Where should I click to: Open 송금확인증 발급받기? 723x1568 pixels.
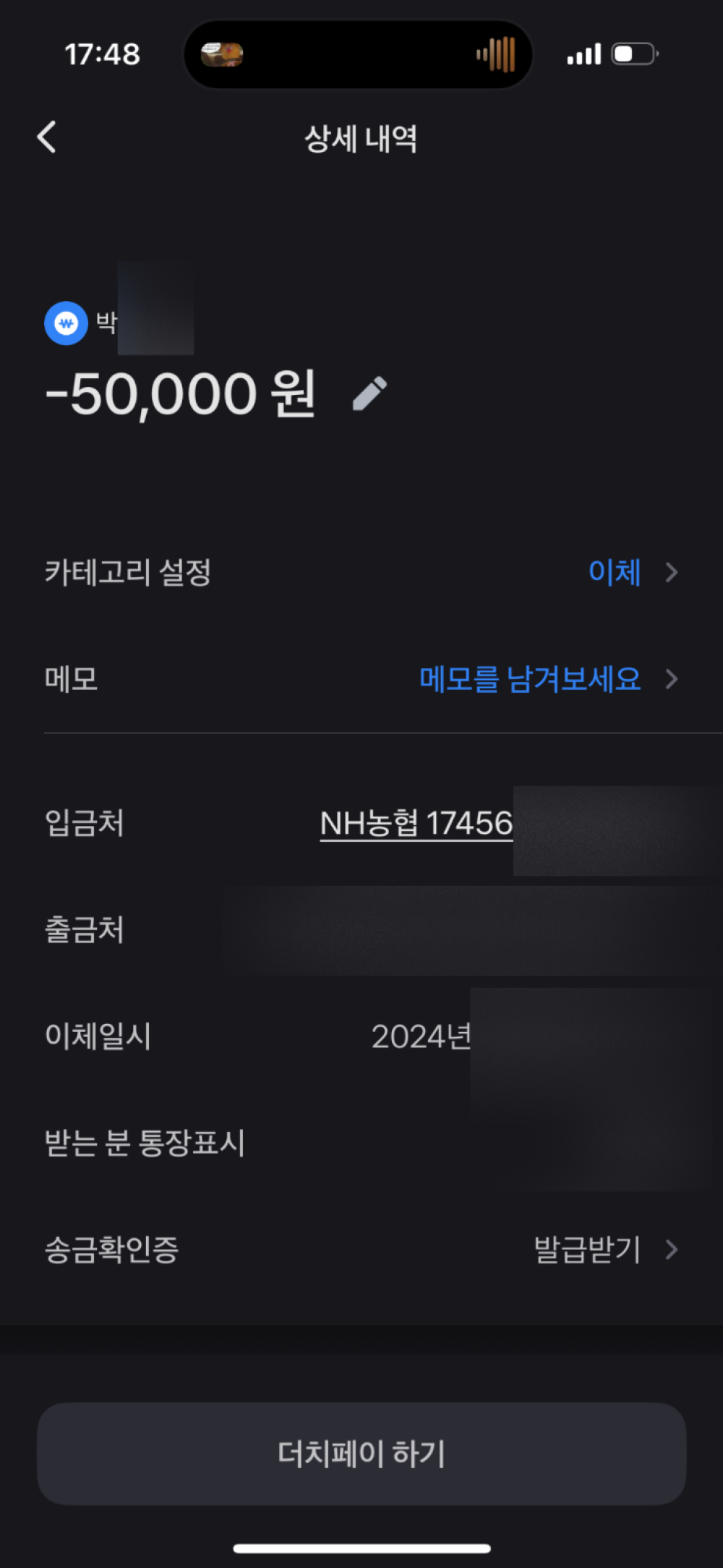pos(604,1250)
